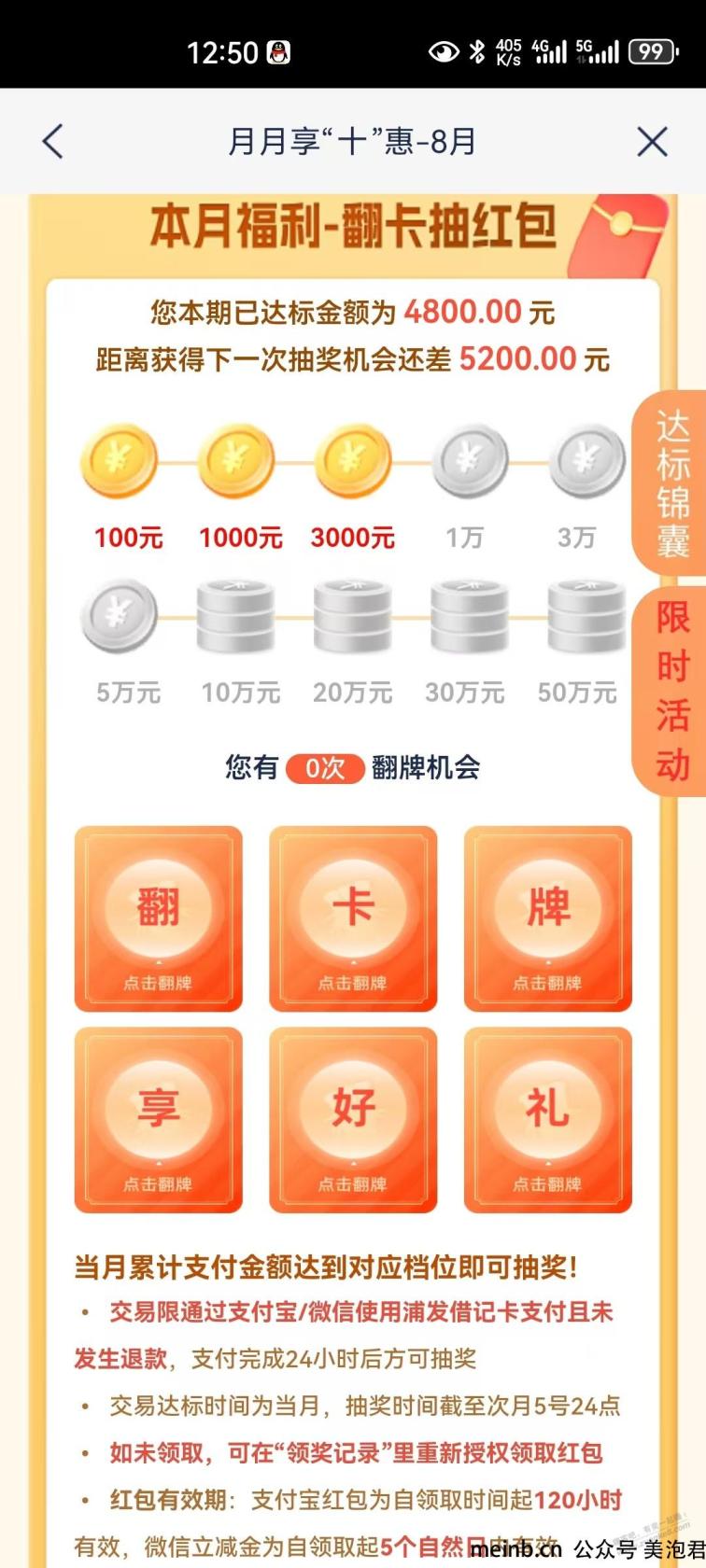The image size is (706, 1568).
Task: Flip the card labeled 享
Action: [158, 1120]
